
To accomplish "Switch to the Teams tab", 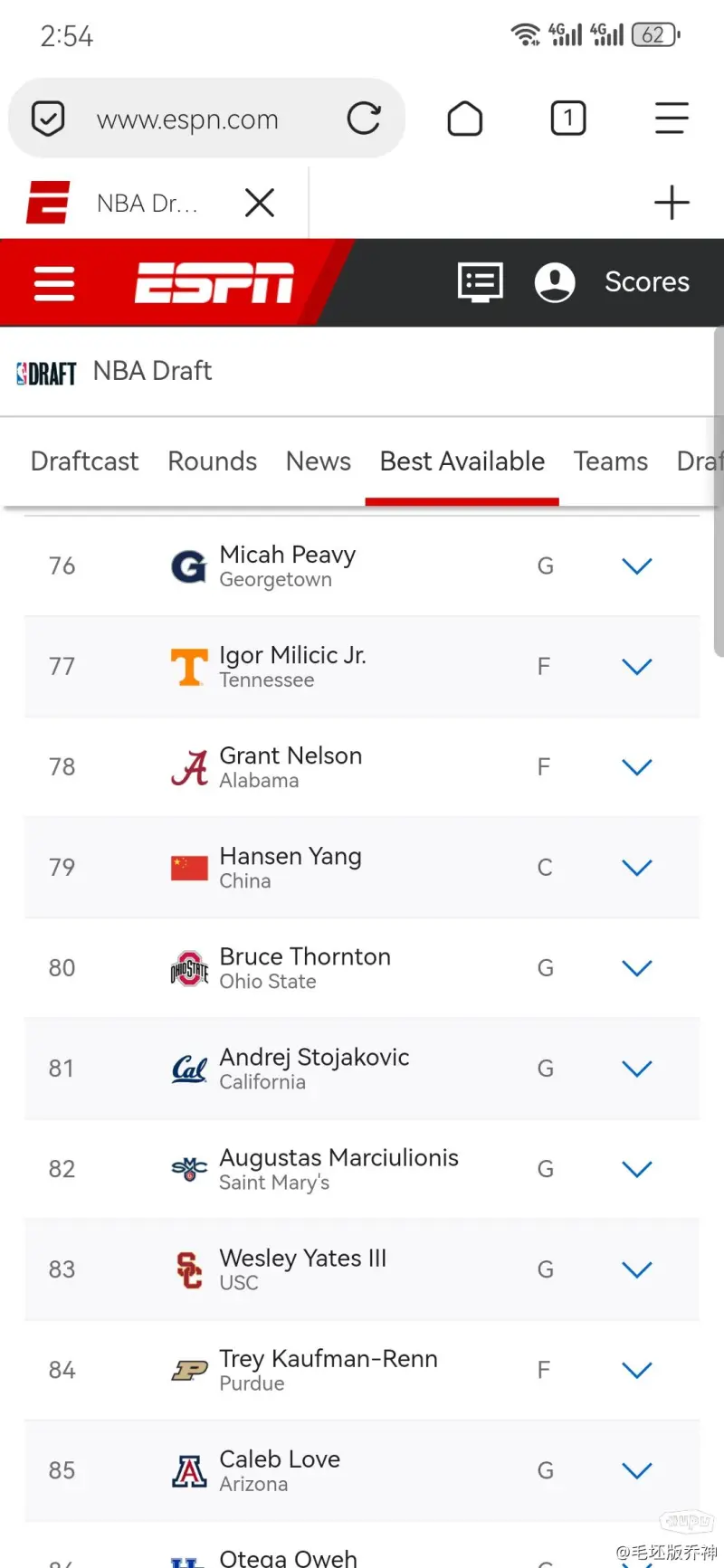I will [611, 461].
